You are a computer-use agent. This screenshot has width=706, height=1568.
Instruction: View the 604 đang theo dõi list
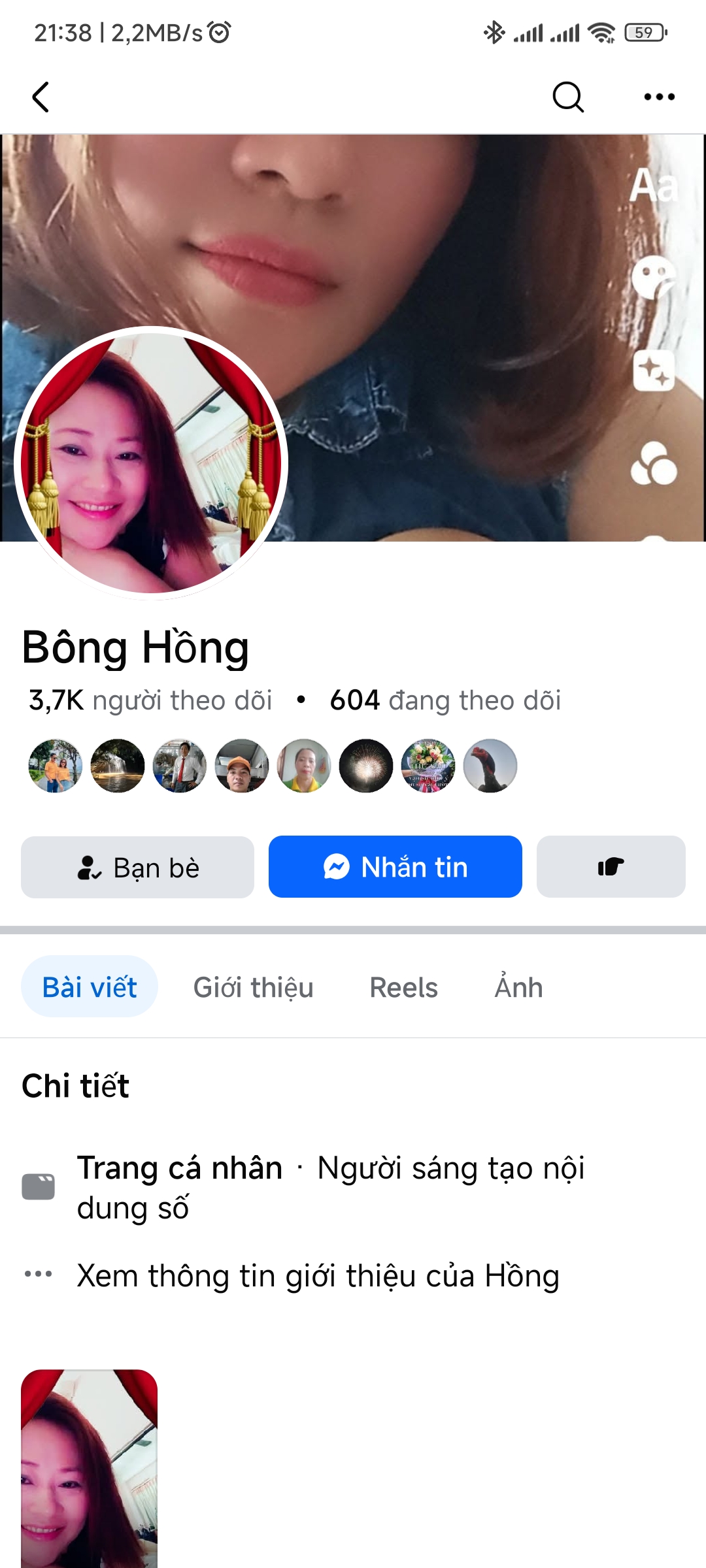[x=445, y=700]
